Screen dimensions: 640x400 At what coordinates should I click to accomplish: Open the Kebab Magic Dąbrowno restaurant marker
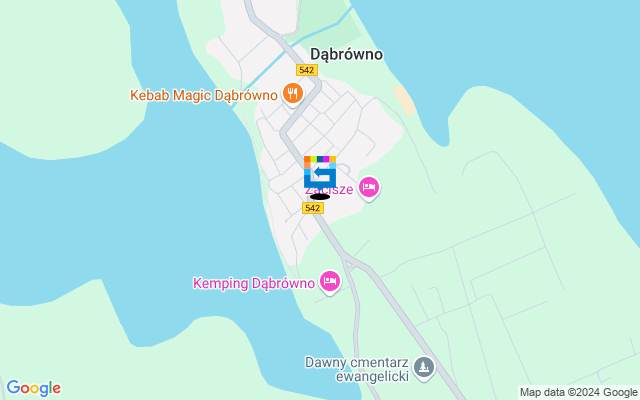pyautogui.click(x=293, y=94)
